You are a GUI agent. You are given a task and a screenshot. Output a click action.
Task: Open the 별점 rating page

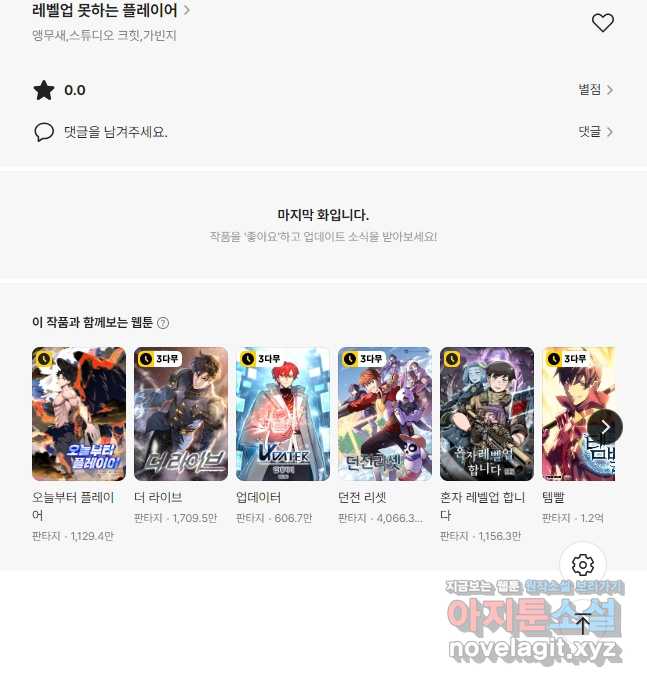pyautogui.click(x=595, y=90)
